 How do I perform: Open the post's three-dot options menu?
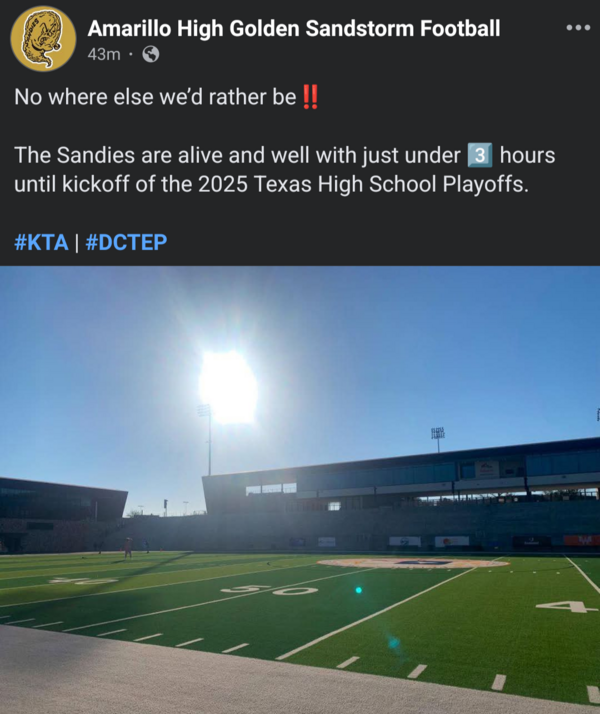click(x=578, y=28)
